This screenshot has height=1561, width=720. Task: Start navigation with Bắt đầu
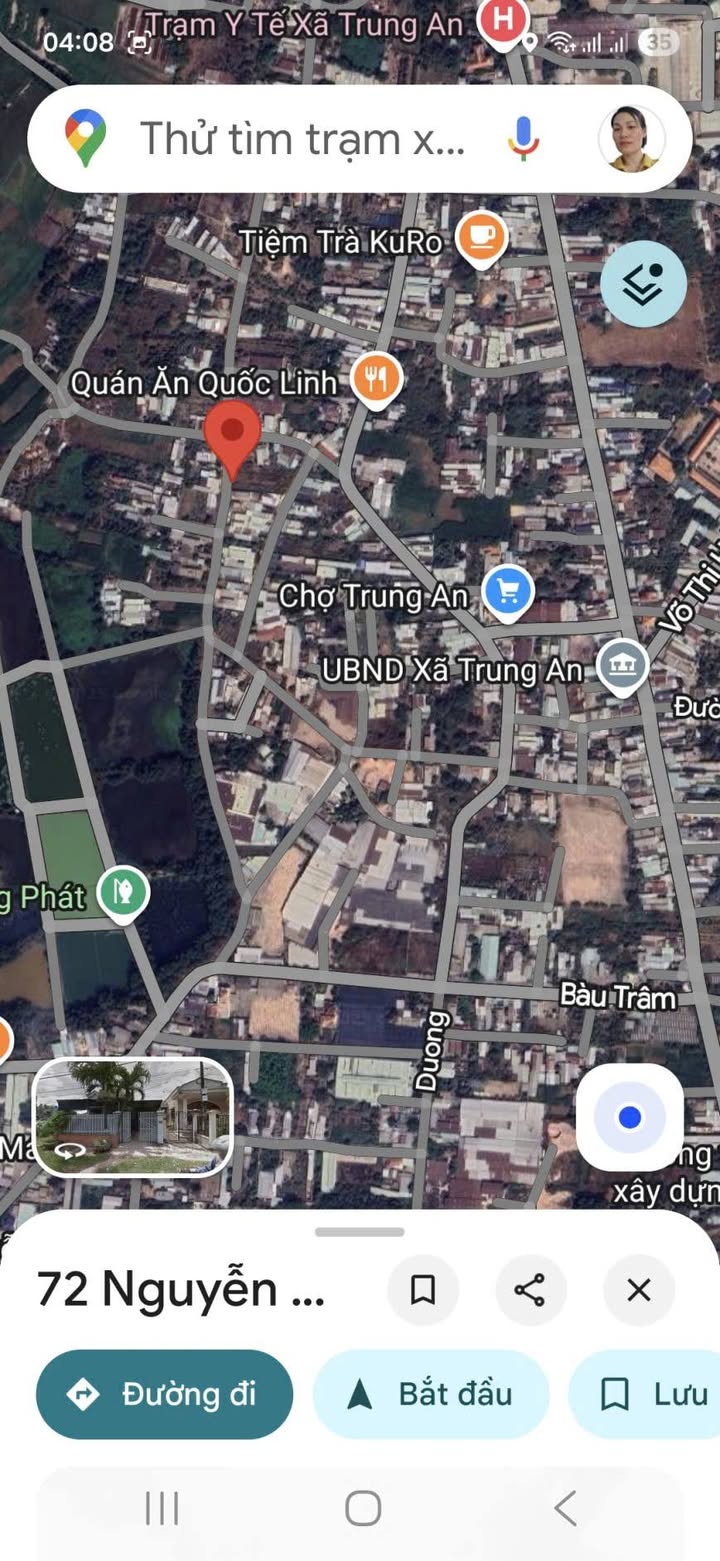[431, 1394]
